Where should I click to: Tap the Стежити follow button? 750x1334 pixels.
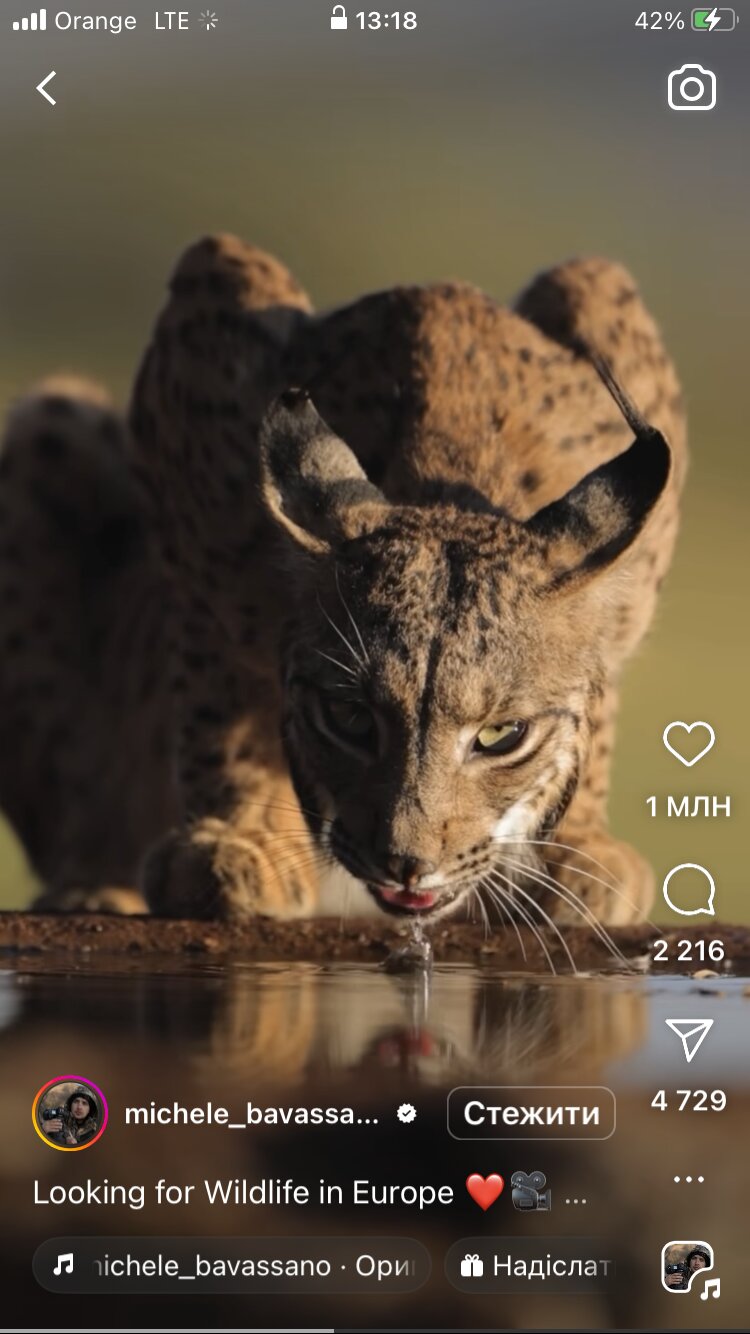coord(531,1113)
